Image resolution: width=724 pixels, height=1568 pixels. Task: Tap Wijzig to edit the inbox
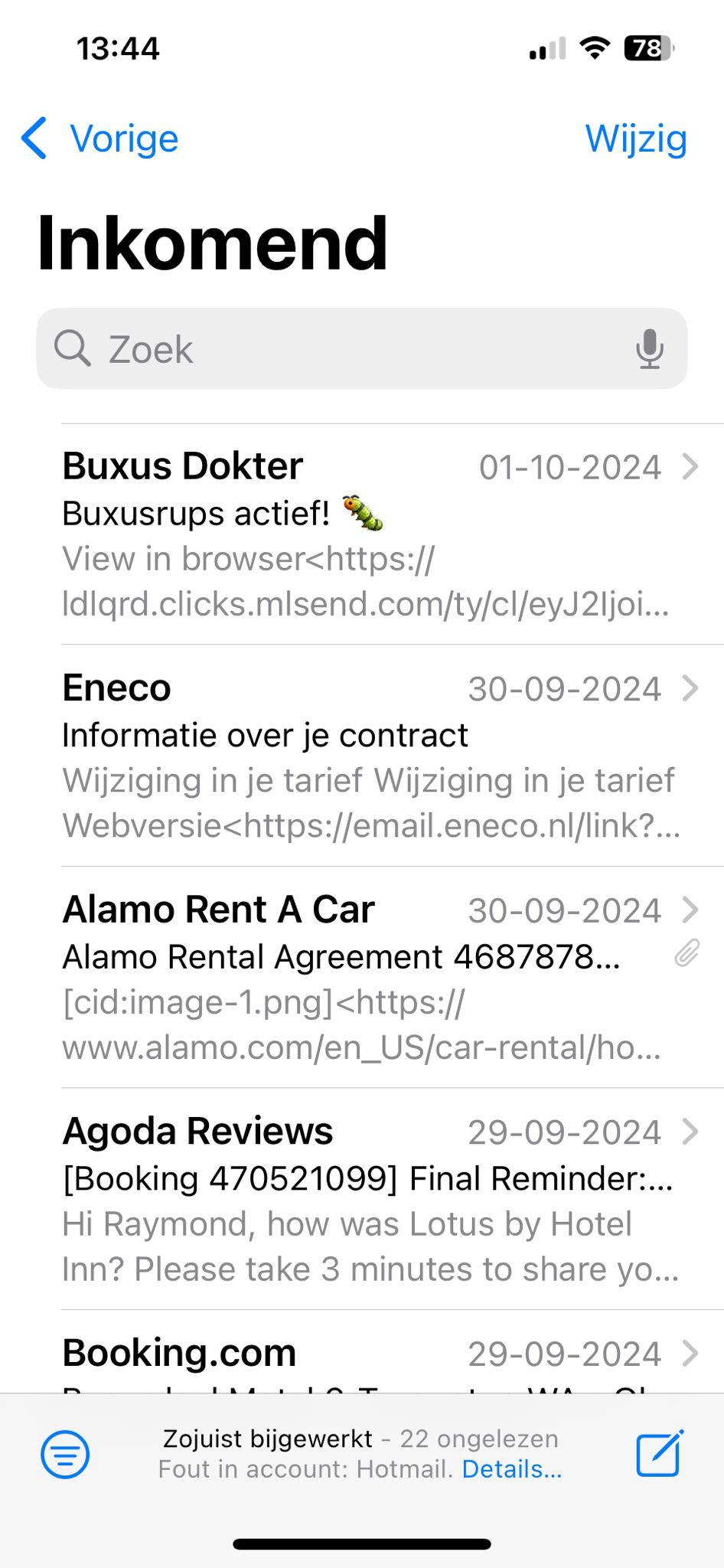(x=636, y=139)
